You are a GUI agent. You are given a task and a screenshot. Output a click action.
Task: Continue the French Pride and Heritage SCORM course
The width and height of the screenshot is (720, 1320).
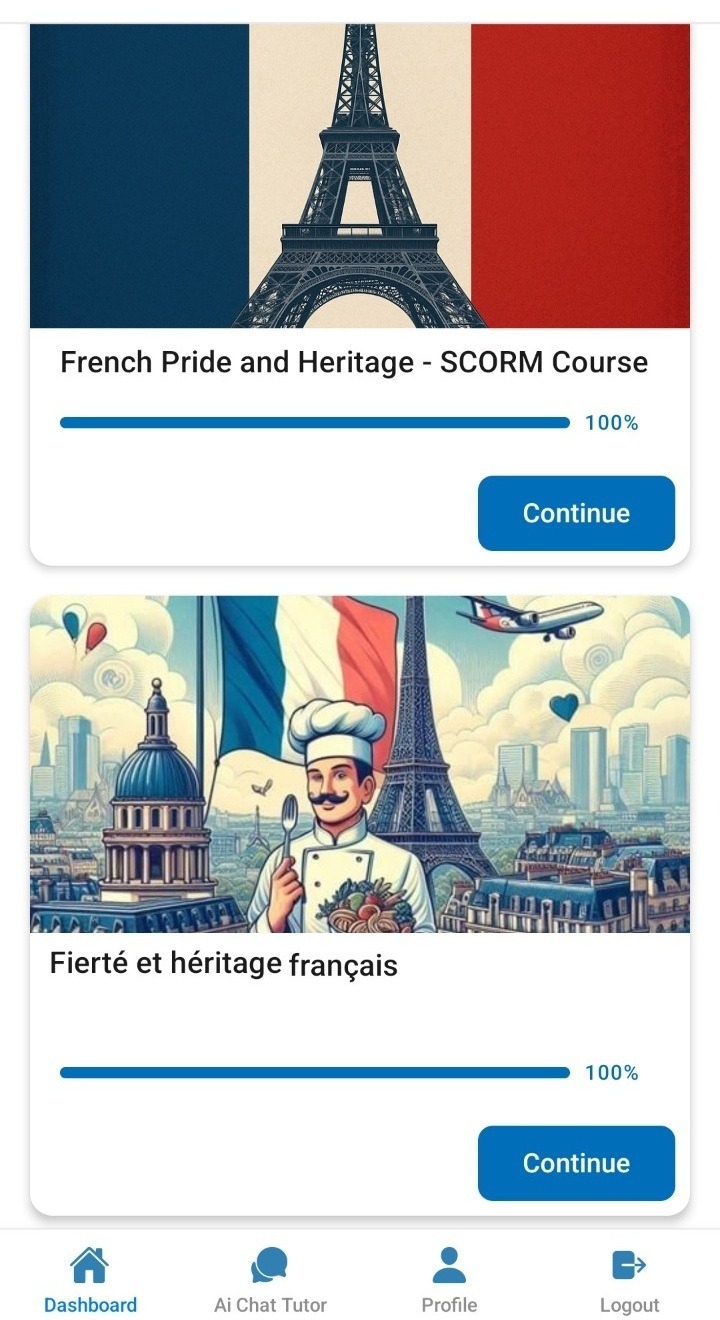[x=576, y=513]
